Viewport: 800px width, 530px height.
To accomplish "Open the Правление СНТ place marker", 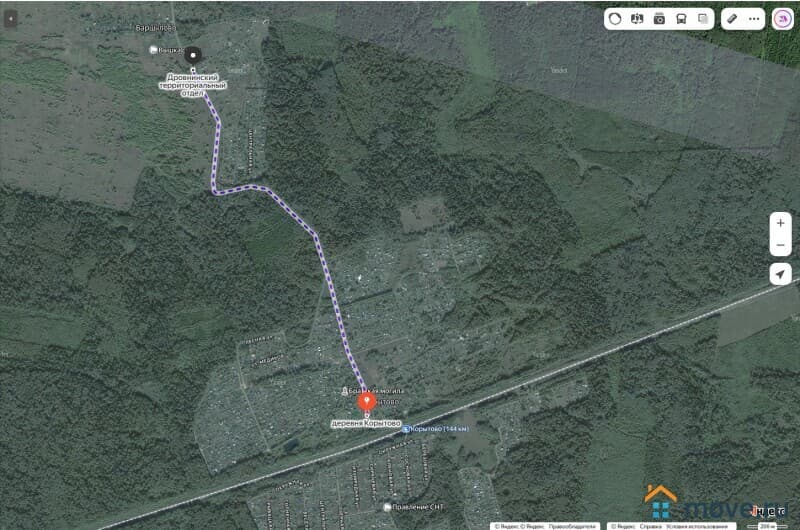I will [x=388, y=507].
